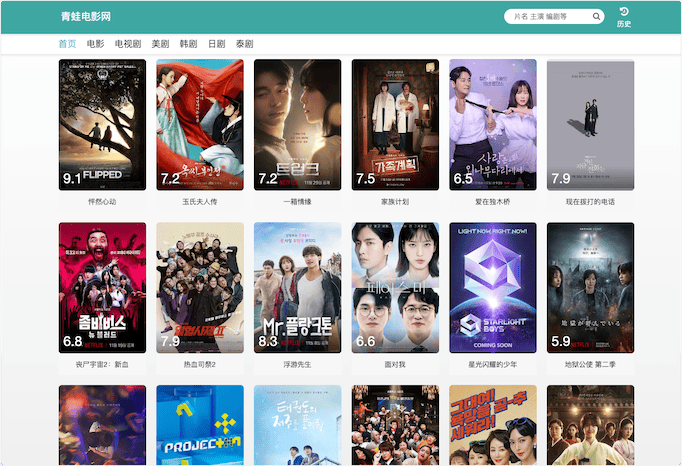Open 丧尸宇宙2：新血

[102, 288]
